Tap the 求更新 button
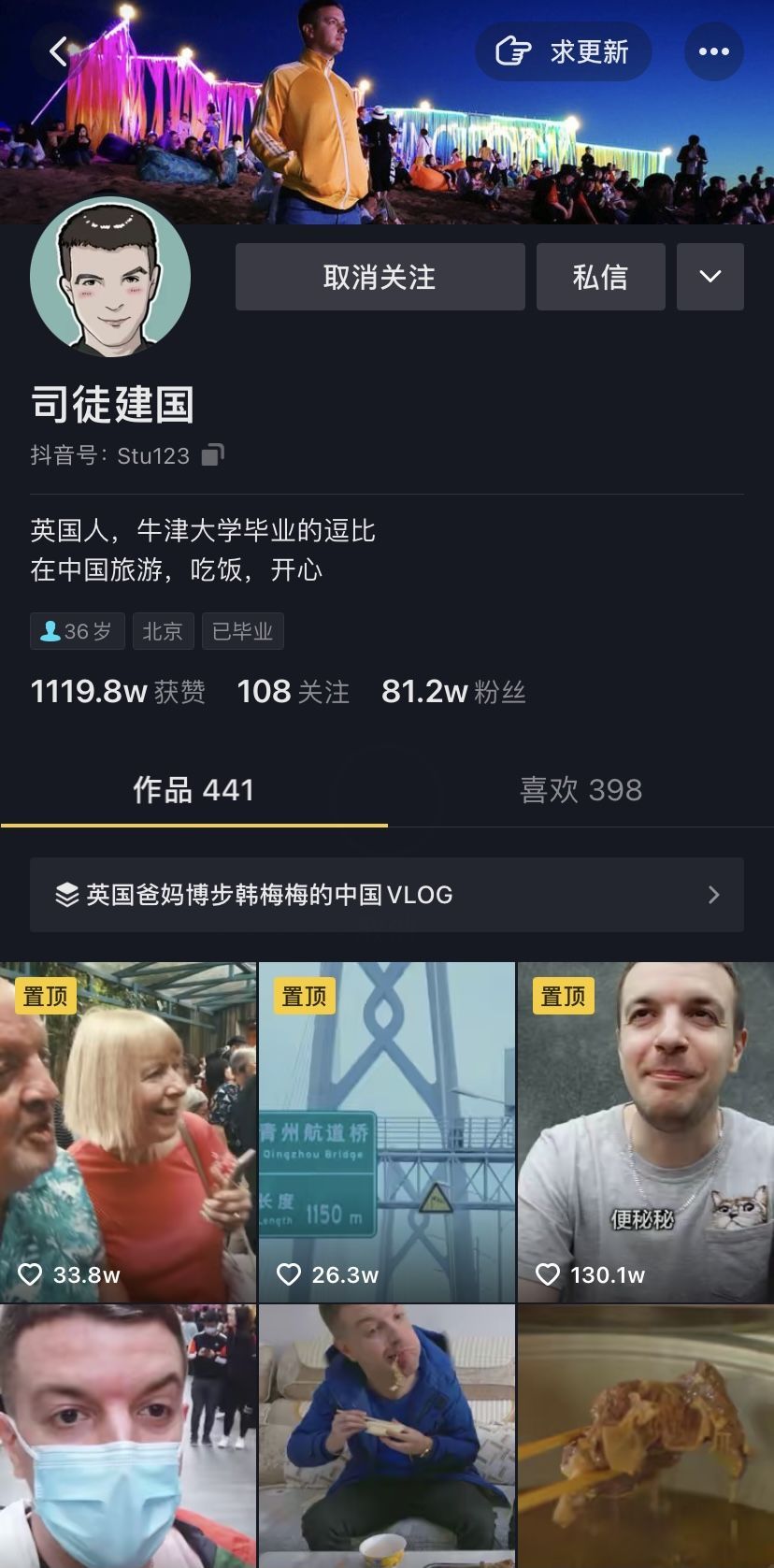The width and height of the screenshot is (774, 1568). tap(563, 51)
